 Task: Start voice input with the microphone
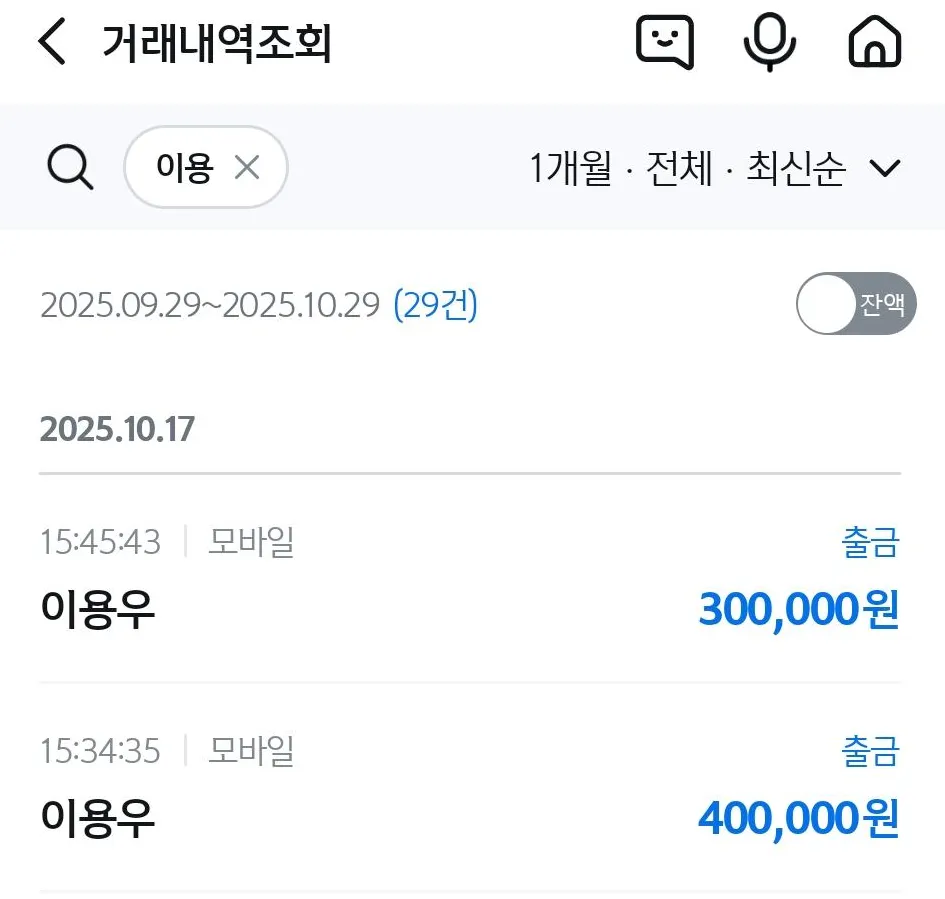pyautogui.click(x=769, y=44)
